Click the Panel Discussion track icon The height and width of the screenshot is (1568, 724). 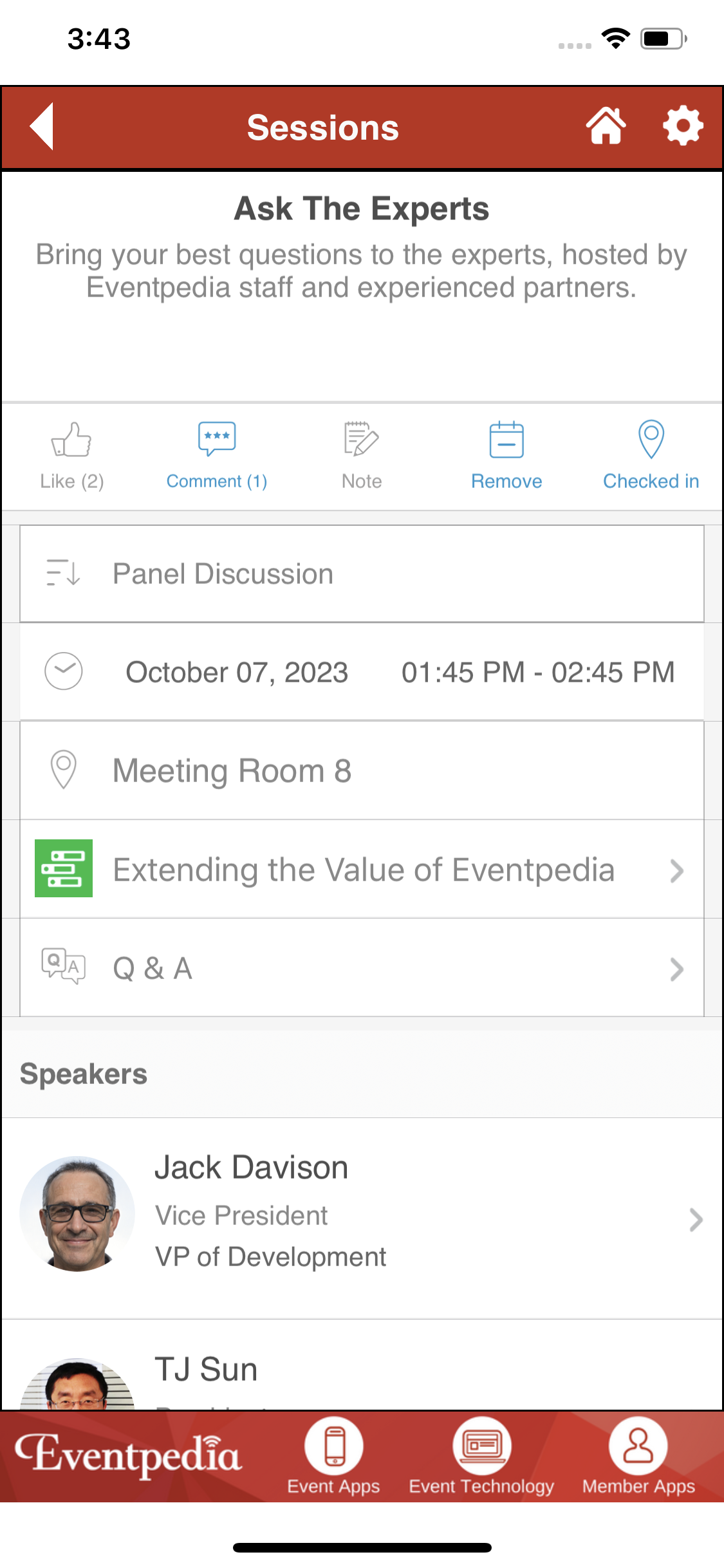point(64,573)
